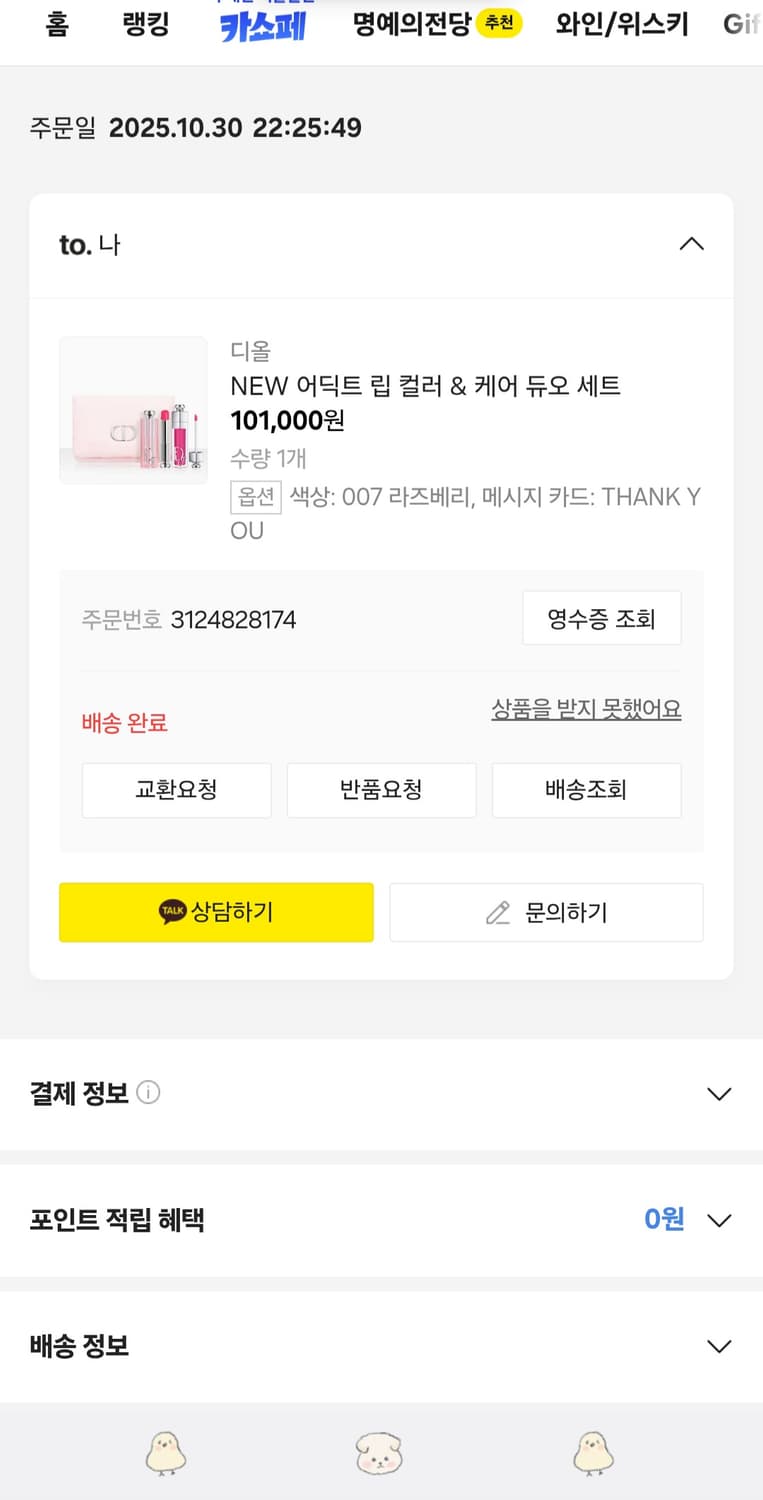The width and height of the screenshot is (763, 1500).
Task: Click the info icon next to 결제 정보
Action: 148,1092
